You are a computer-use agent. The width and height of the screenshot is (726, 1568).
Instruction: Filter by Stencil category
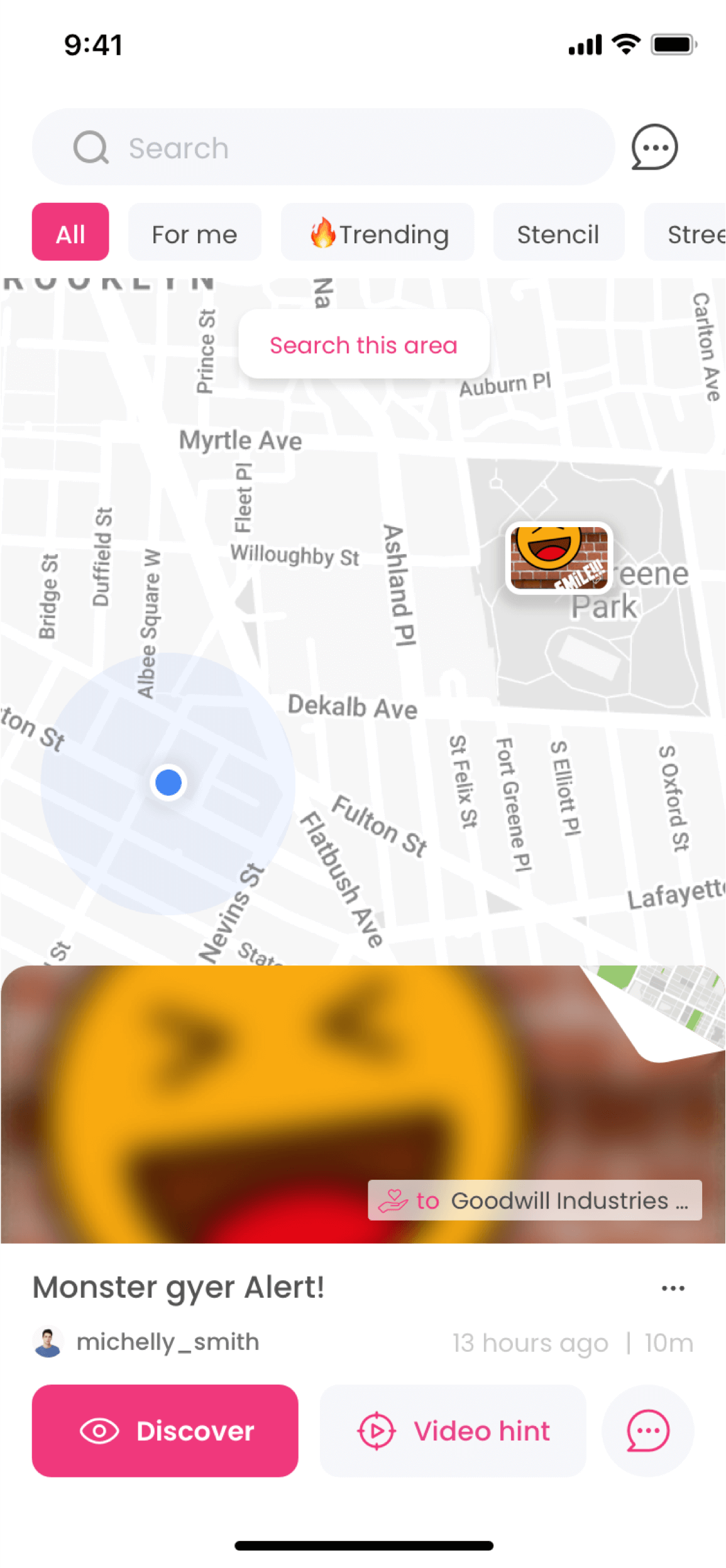click(558, 233)
